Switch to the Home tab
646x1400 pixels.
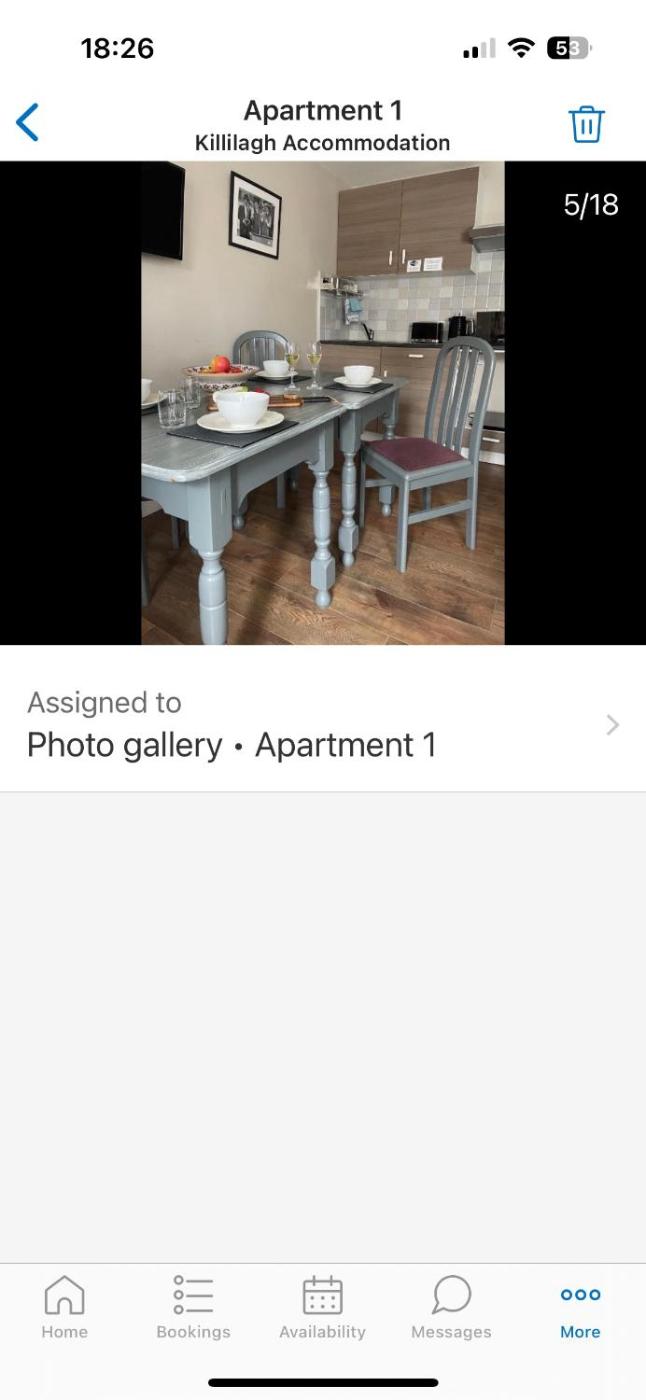click(x=64, y=1307)
